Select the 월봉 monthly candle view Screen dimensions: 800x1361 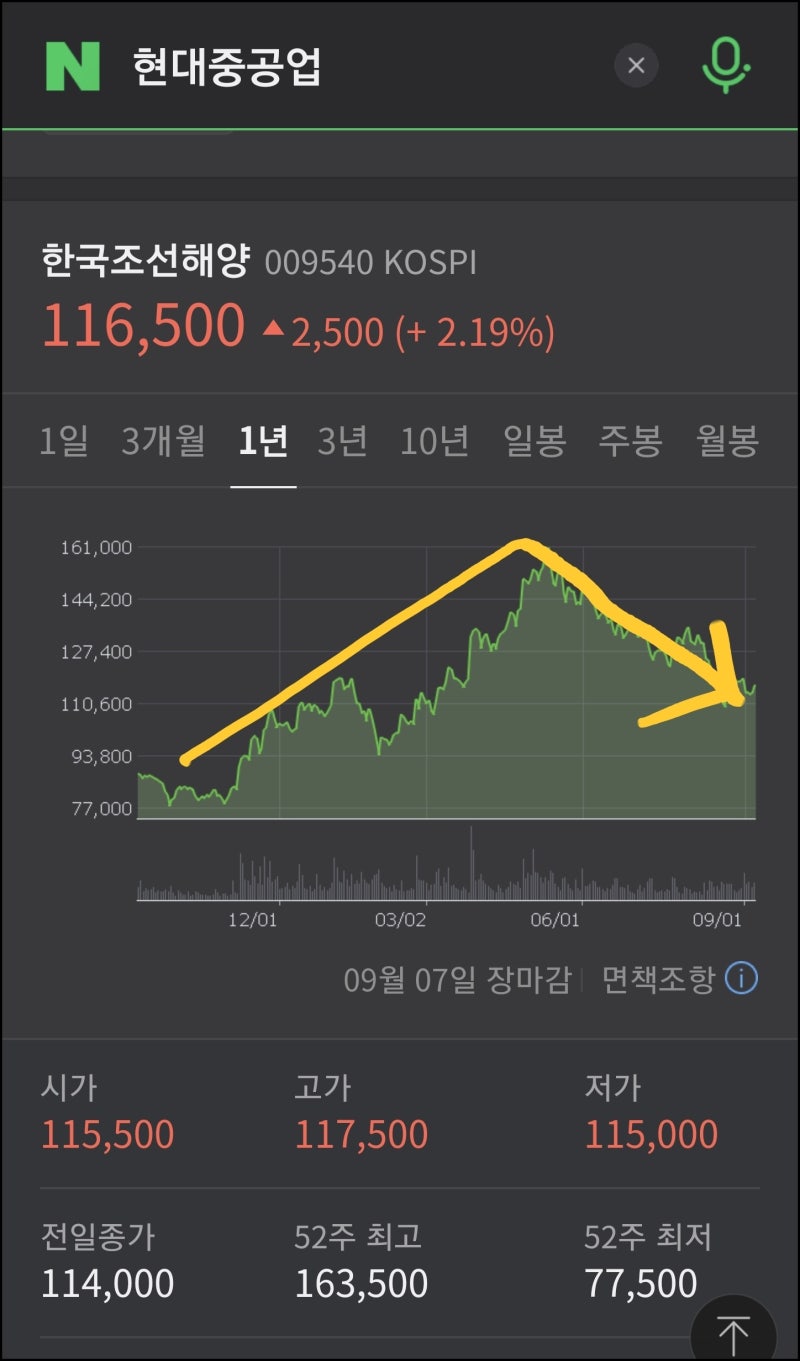click(728, 440)
